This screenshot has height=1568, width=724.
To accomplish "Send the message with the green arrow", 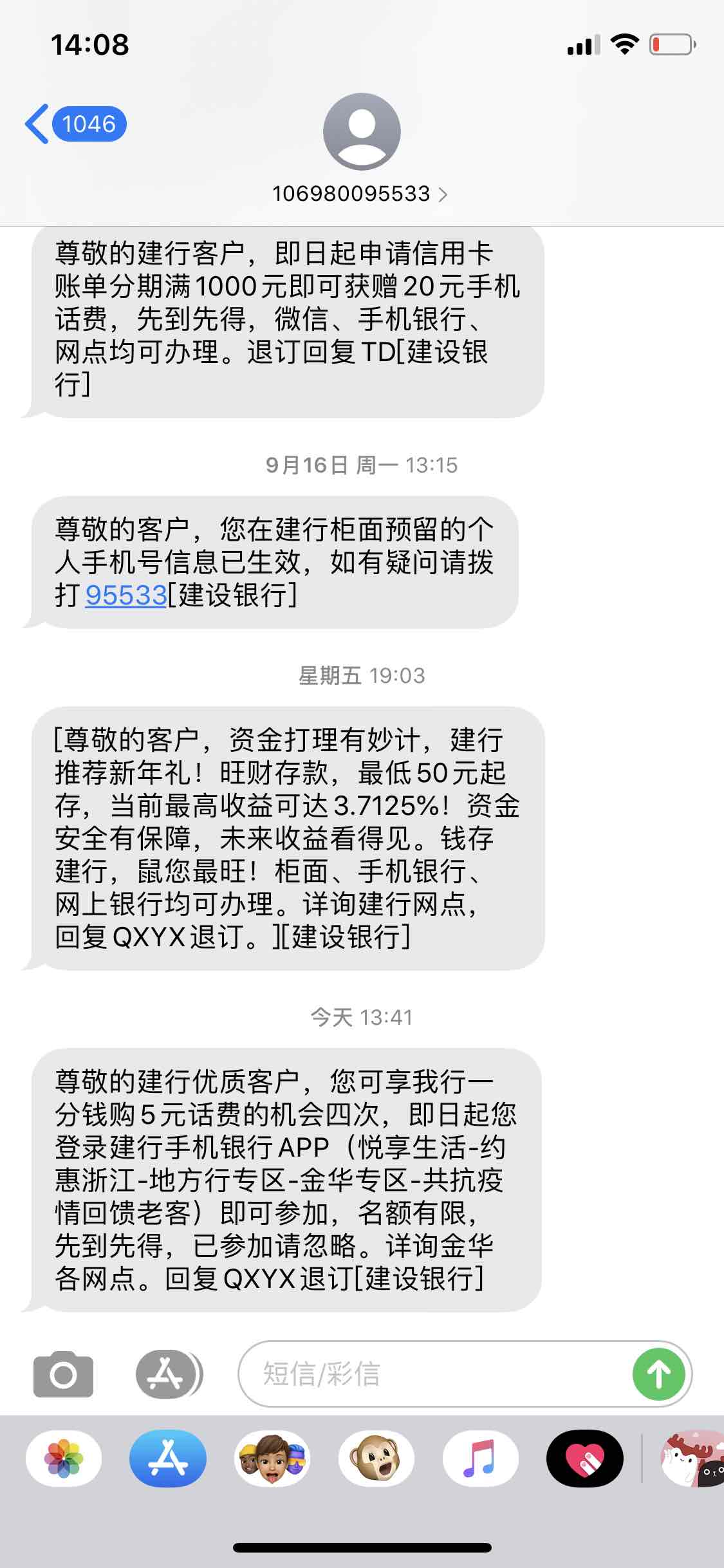I will pos(658,1374).
